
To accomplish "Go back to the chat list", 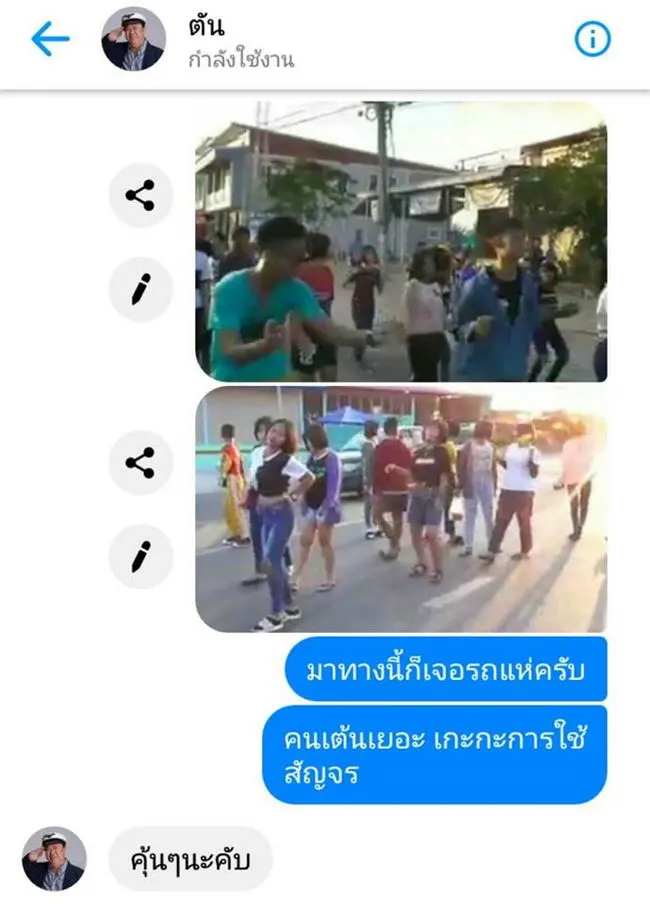I will 49,39.
